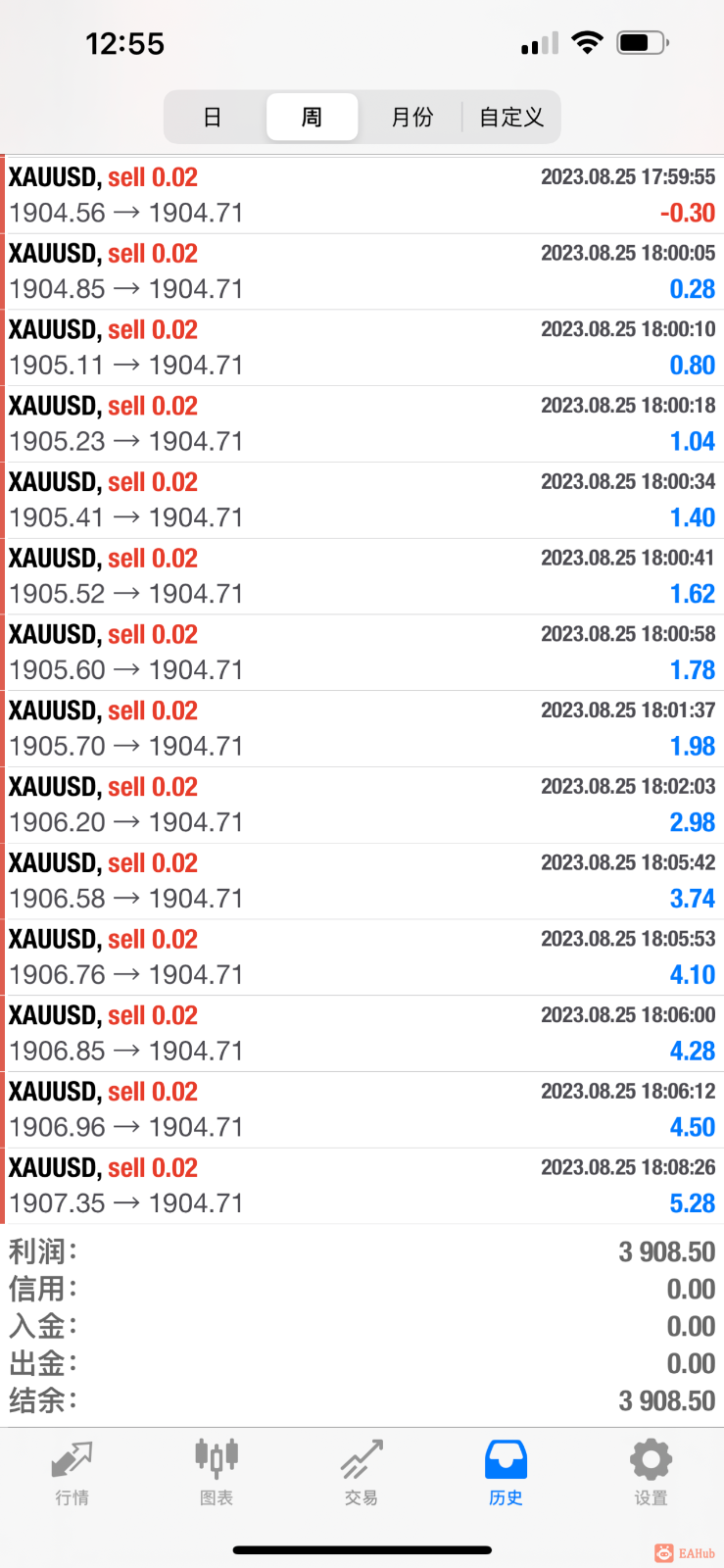This screenshot has width=724, height=1568.
Task: Open the trade closed at 18:06:00
Action: [x=362, y=1033]
